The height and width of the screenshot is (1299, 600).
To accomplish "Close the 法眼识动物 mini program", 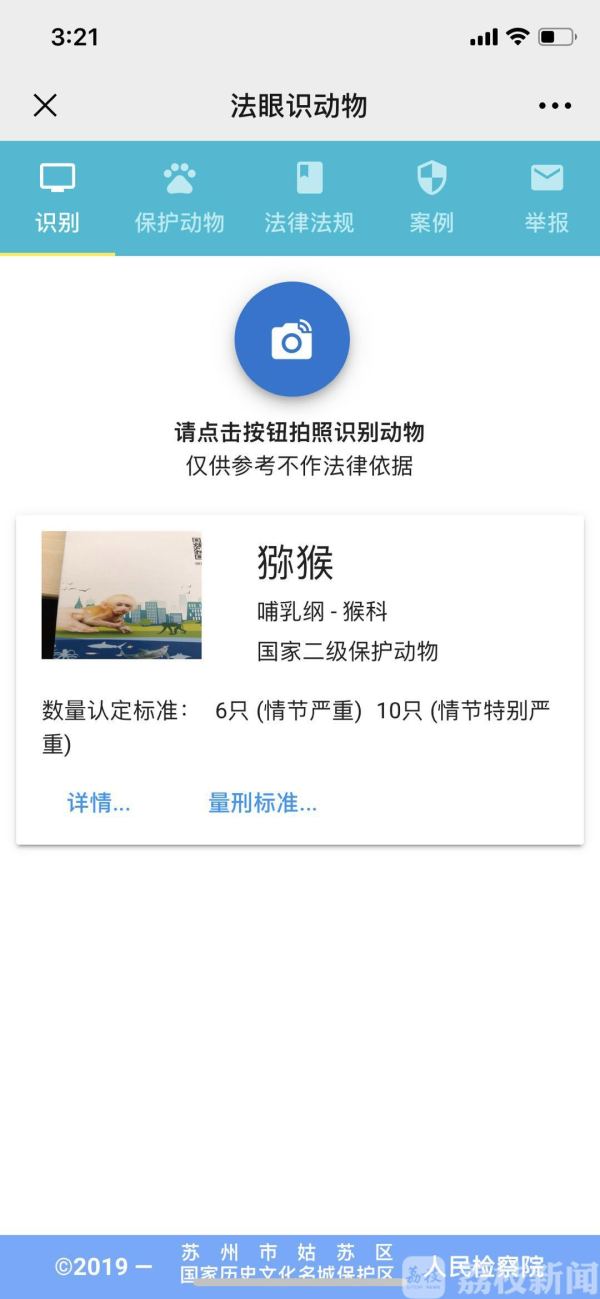I will [x=45, y=105].
